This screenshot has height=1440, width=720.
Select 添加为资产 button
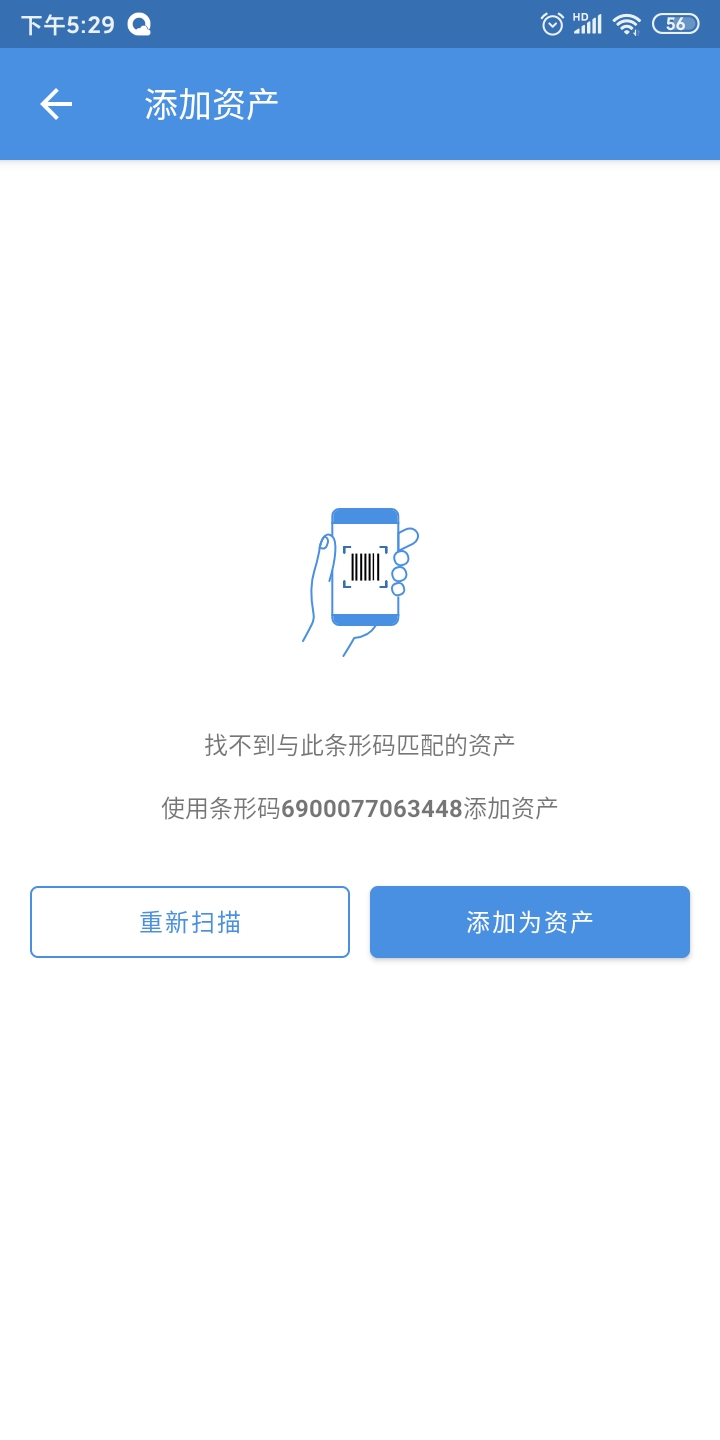pos(530,922)
